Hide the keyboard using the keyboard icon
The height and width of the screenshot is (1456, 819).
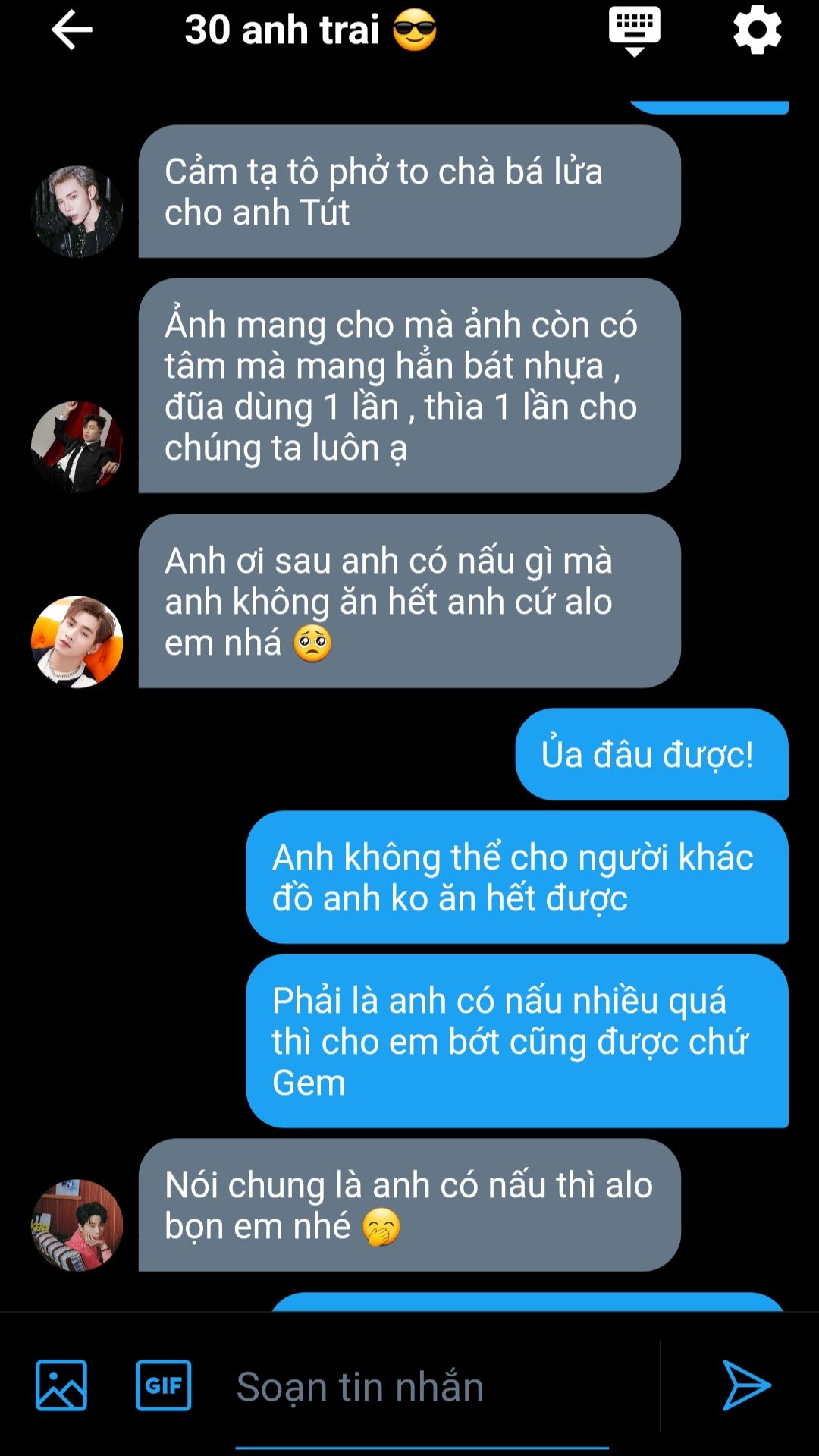(635, 31)
